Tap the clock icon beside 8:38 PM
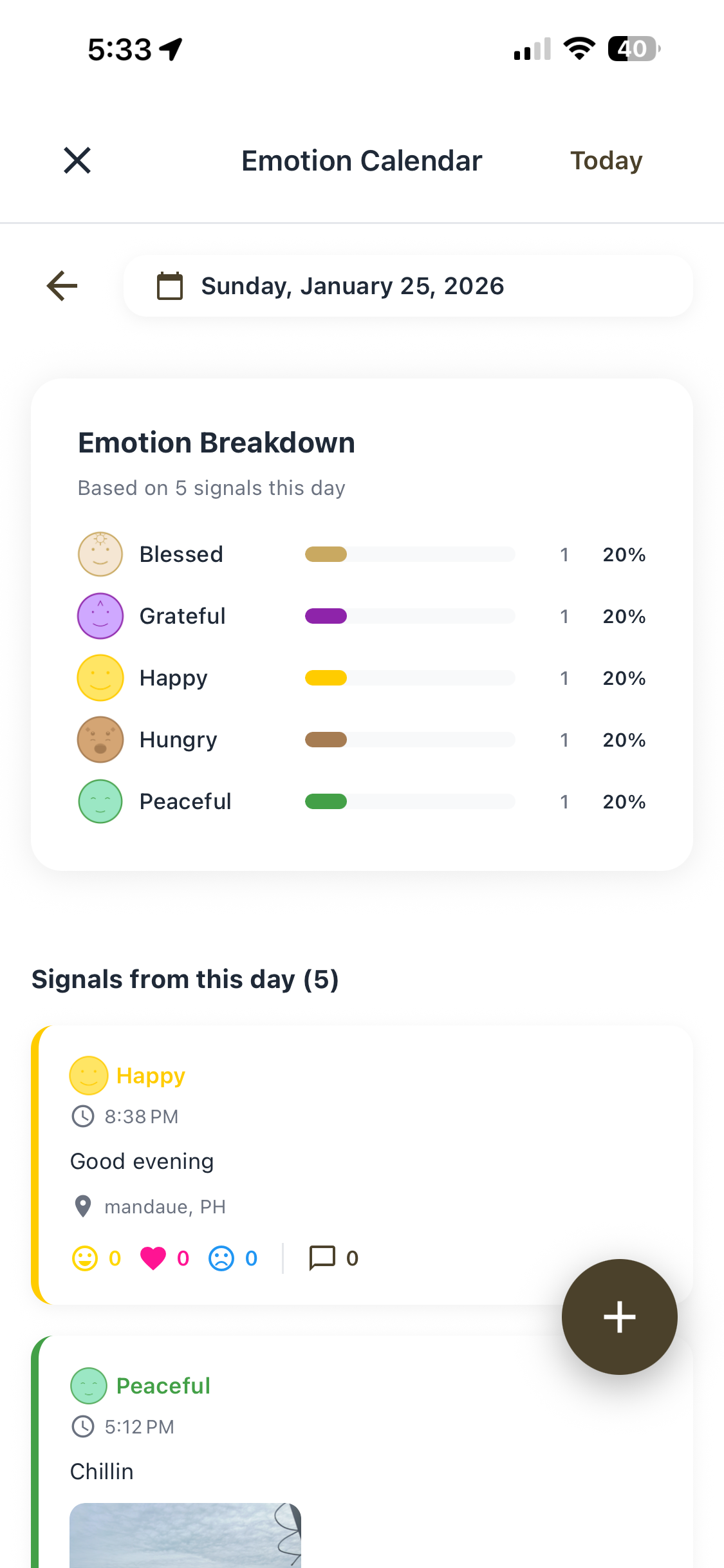 [x=82, y=1117]
